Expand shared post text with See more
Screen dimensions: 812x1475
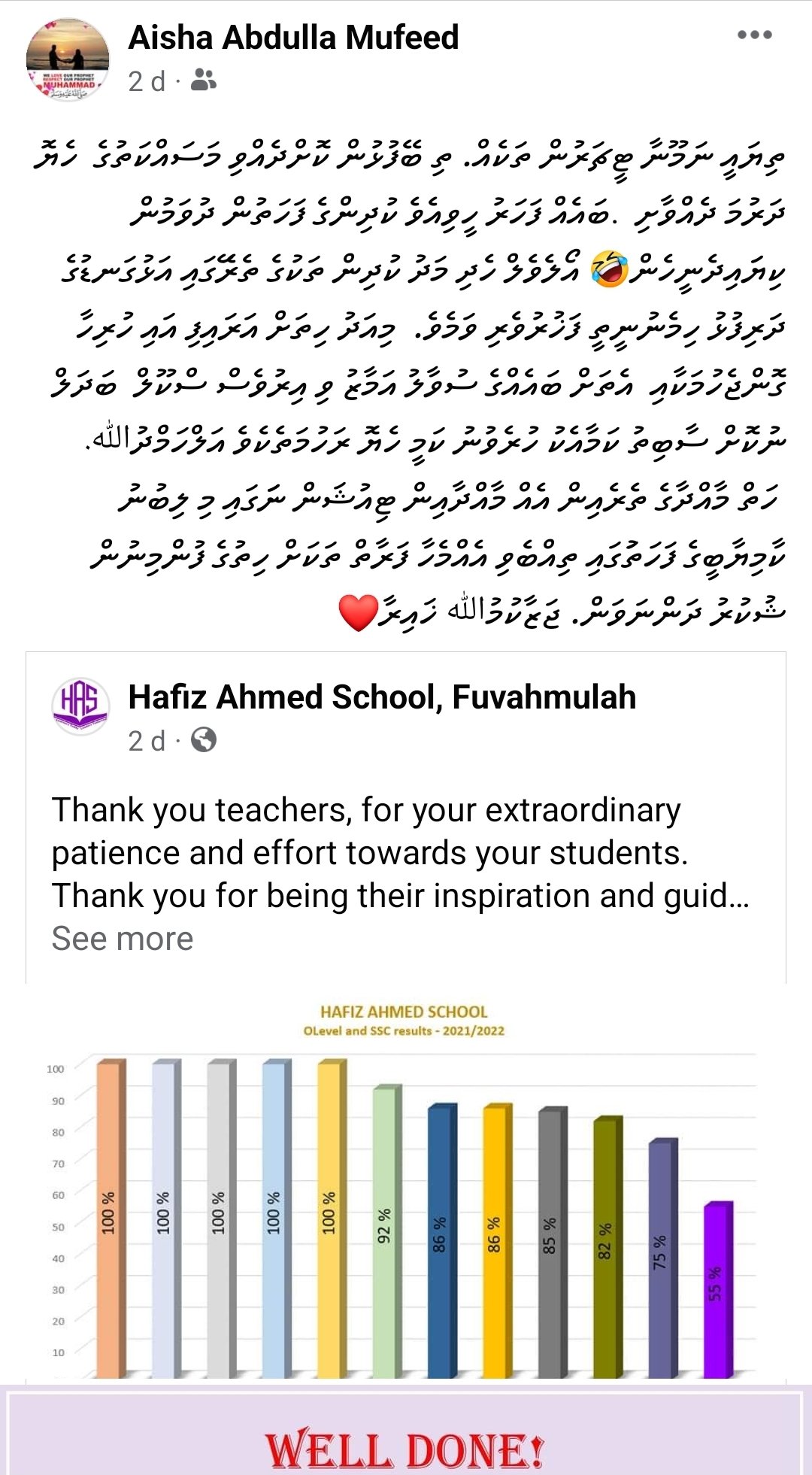(123, 939)
